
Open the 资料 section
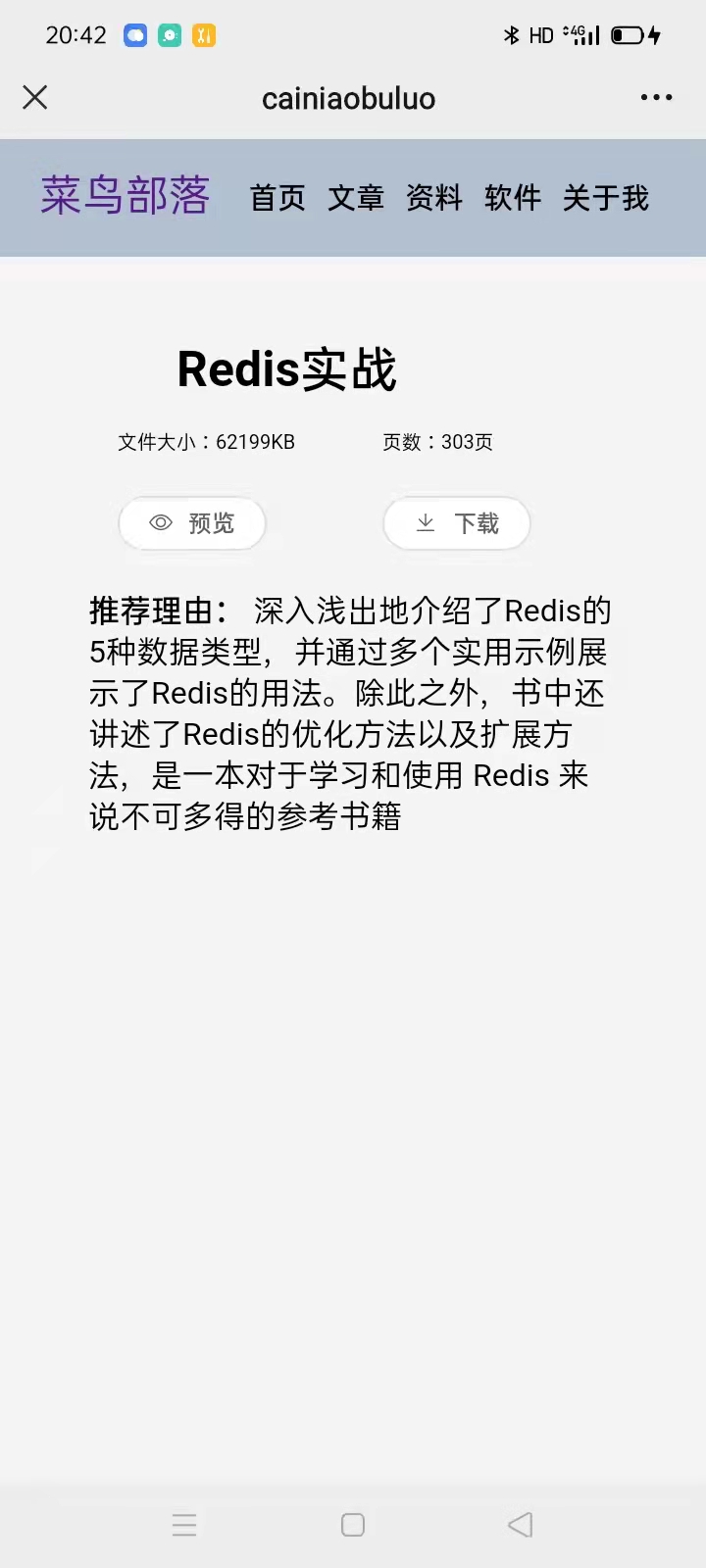(x=434, y=198)
